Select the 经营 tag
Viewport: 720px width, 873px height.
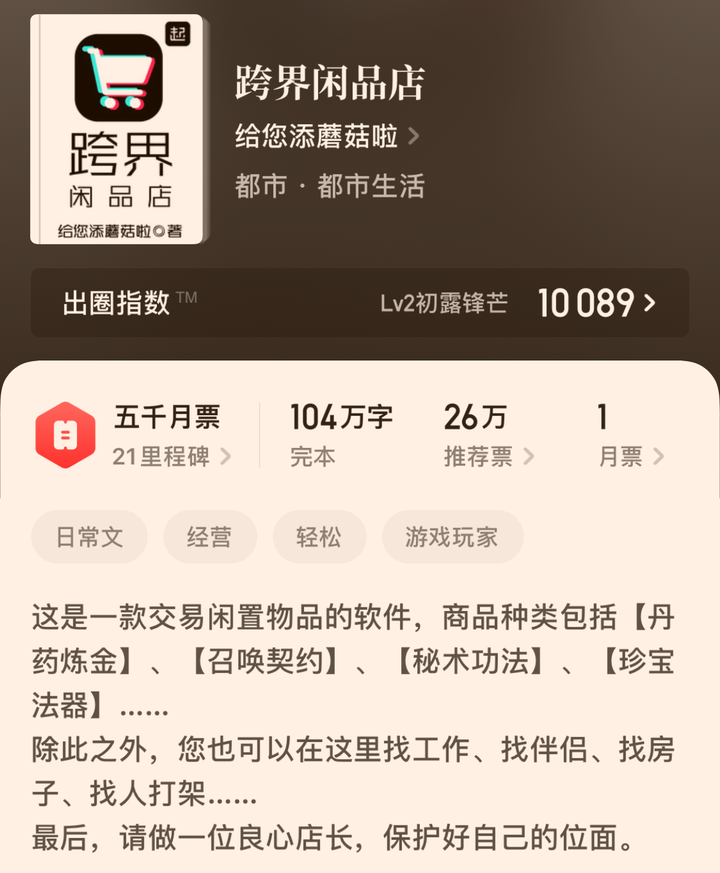(209, 537)
